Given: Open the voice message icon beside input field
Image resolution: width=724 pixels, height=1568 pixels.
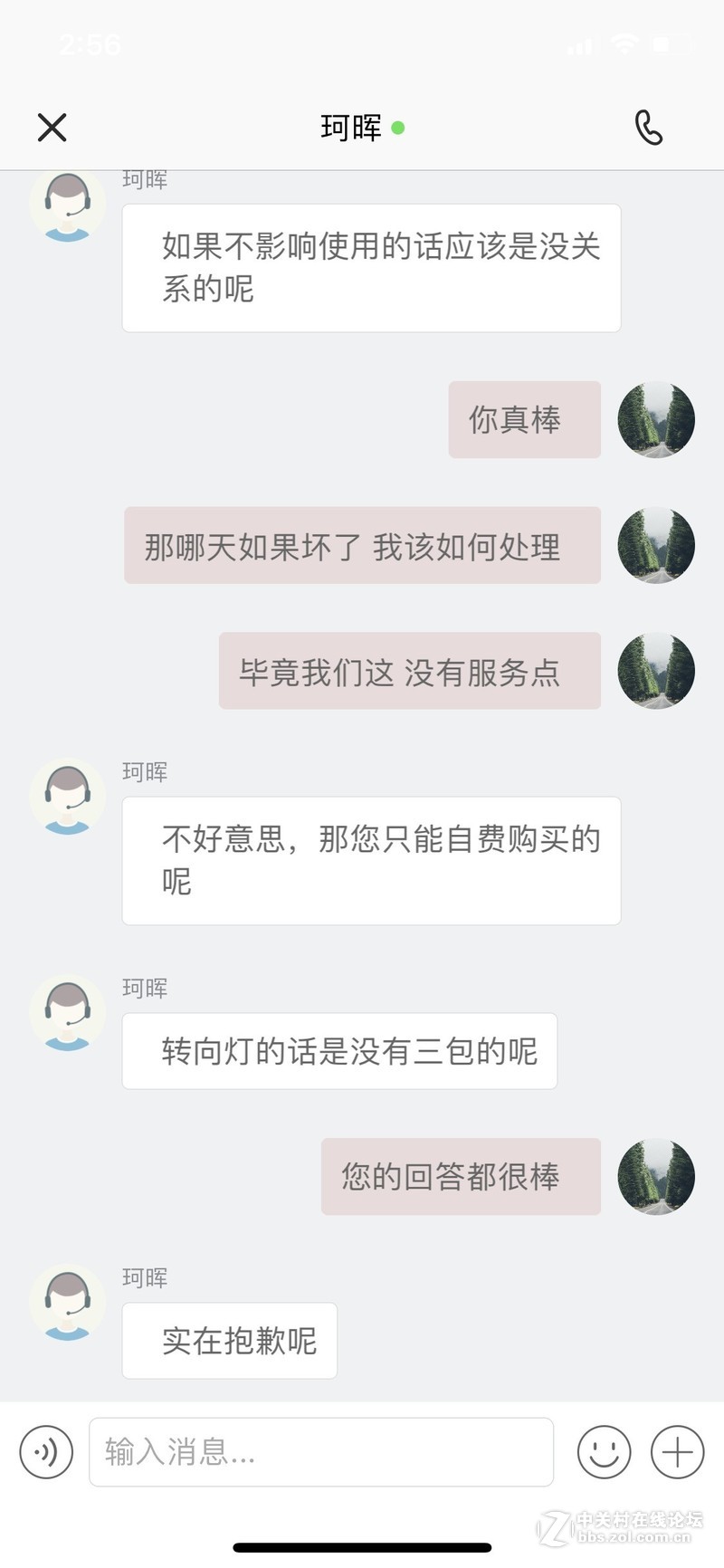Looking at the screenshot, I should [45, 1452].
